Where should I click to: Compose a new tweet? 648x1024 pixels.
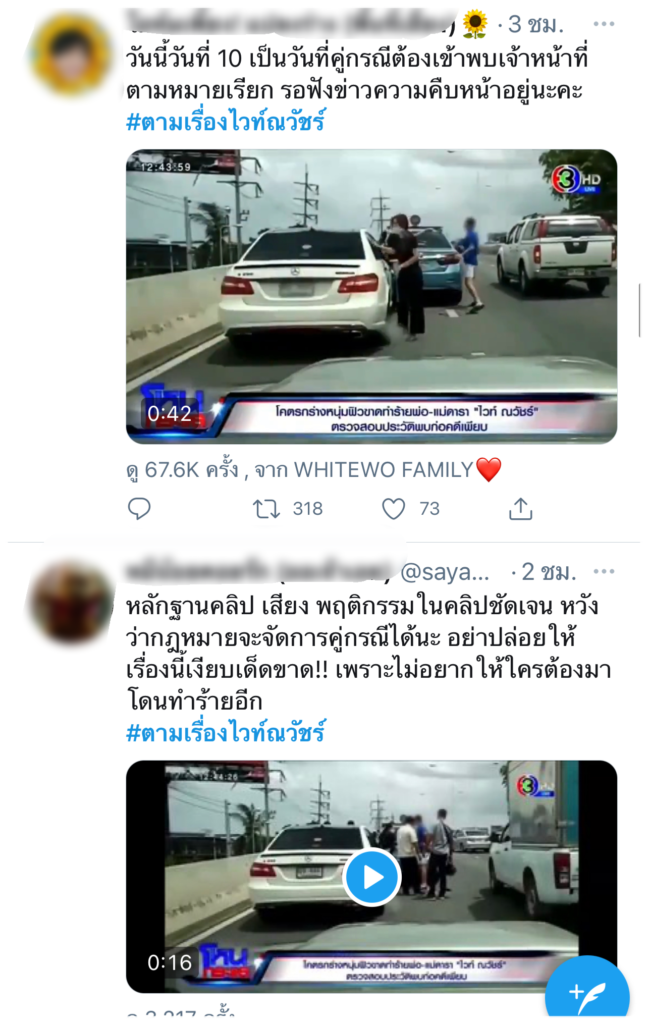click(587, 992)
